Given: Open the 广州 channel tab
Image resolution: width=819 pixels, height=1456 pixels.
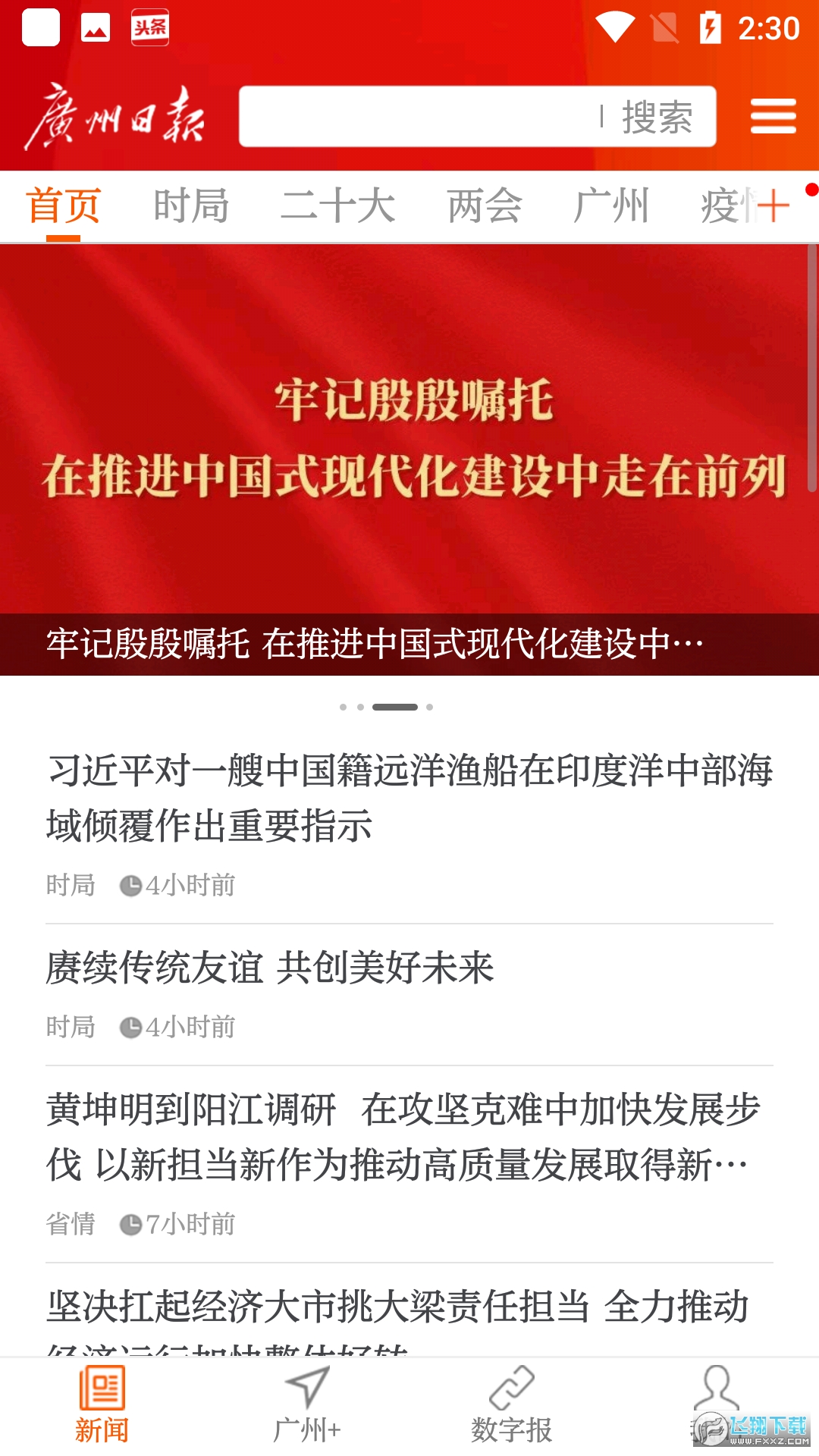Looking at the screenshot, I should (x=611, y=205).
